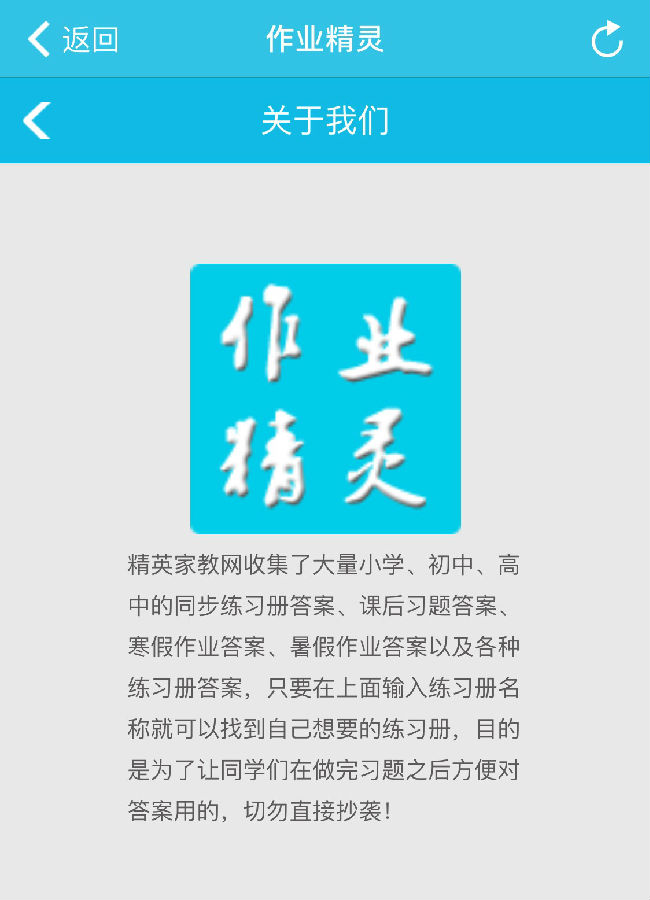Tap the 返回 back button
The image size is (650, 900).
click(x=73, y=40)
